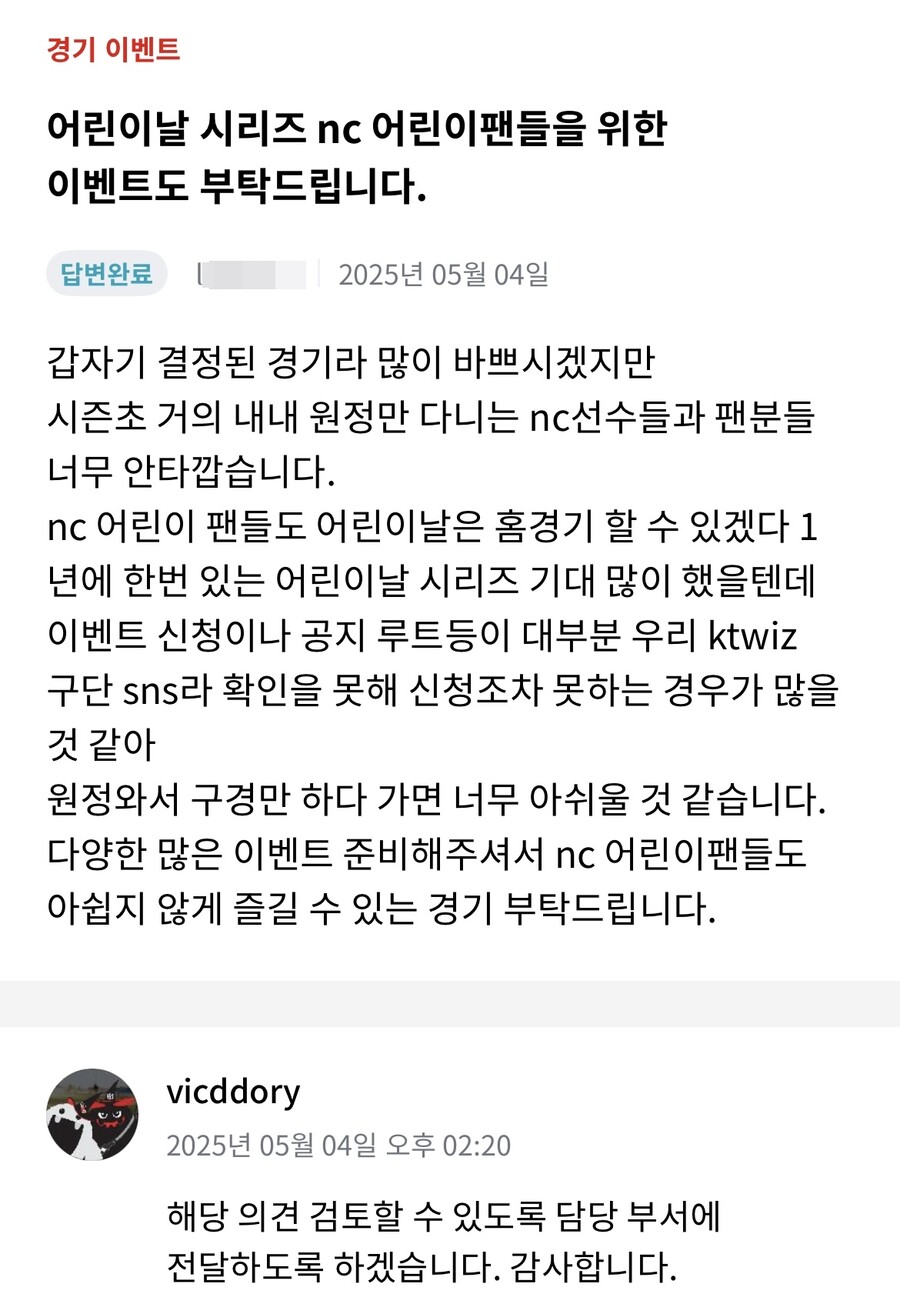The image size is (900, 1314).
Task: Open vicddory's profile picture
Action: coord(92,1114)
